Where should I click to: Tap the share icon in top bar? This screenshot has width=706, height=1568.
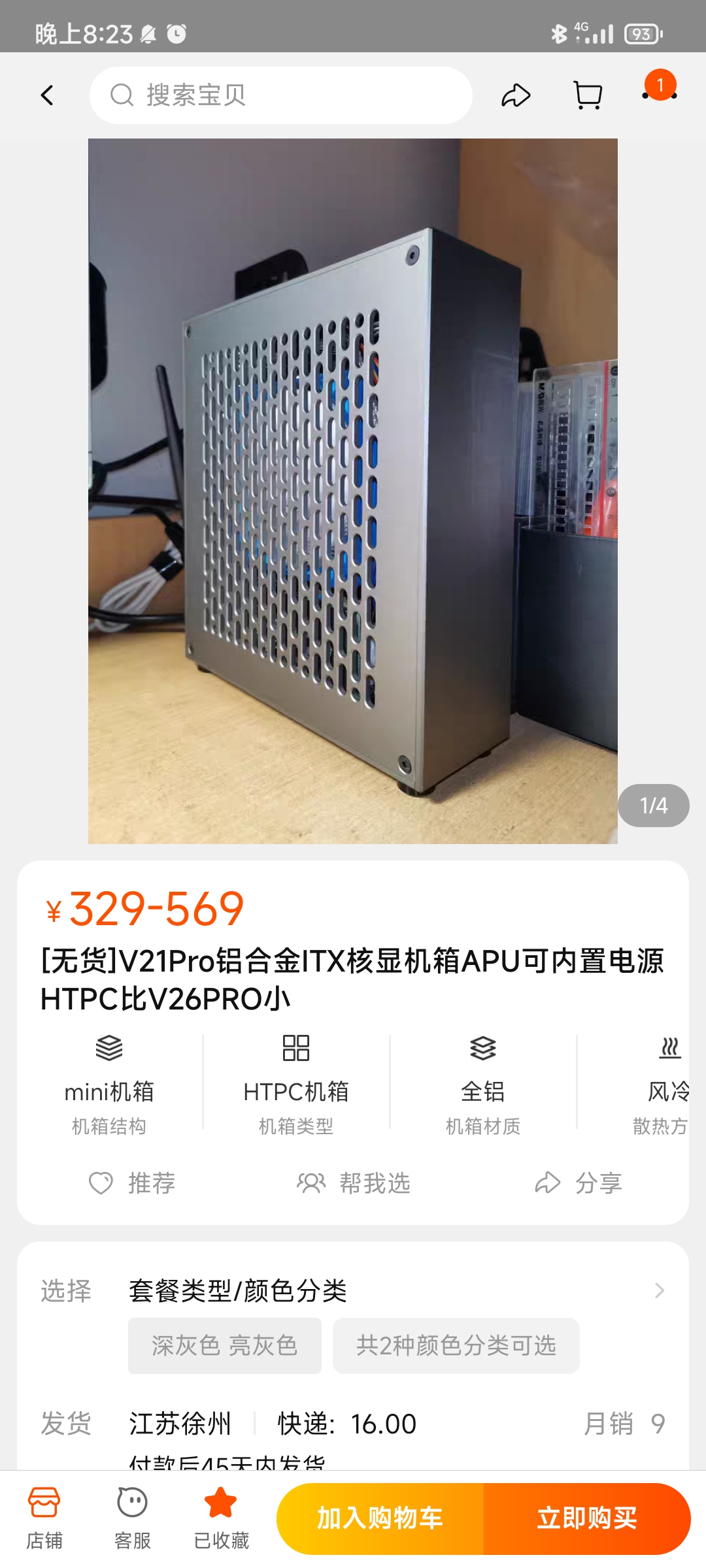coord(516,95)
